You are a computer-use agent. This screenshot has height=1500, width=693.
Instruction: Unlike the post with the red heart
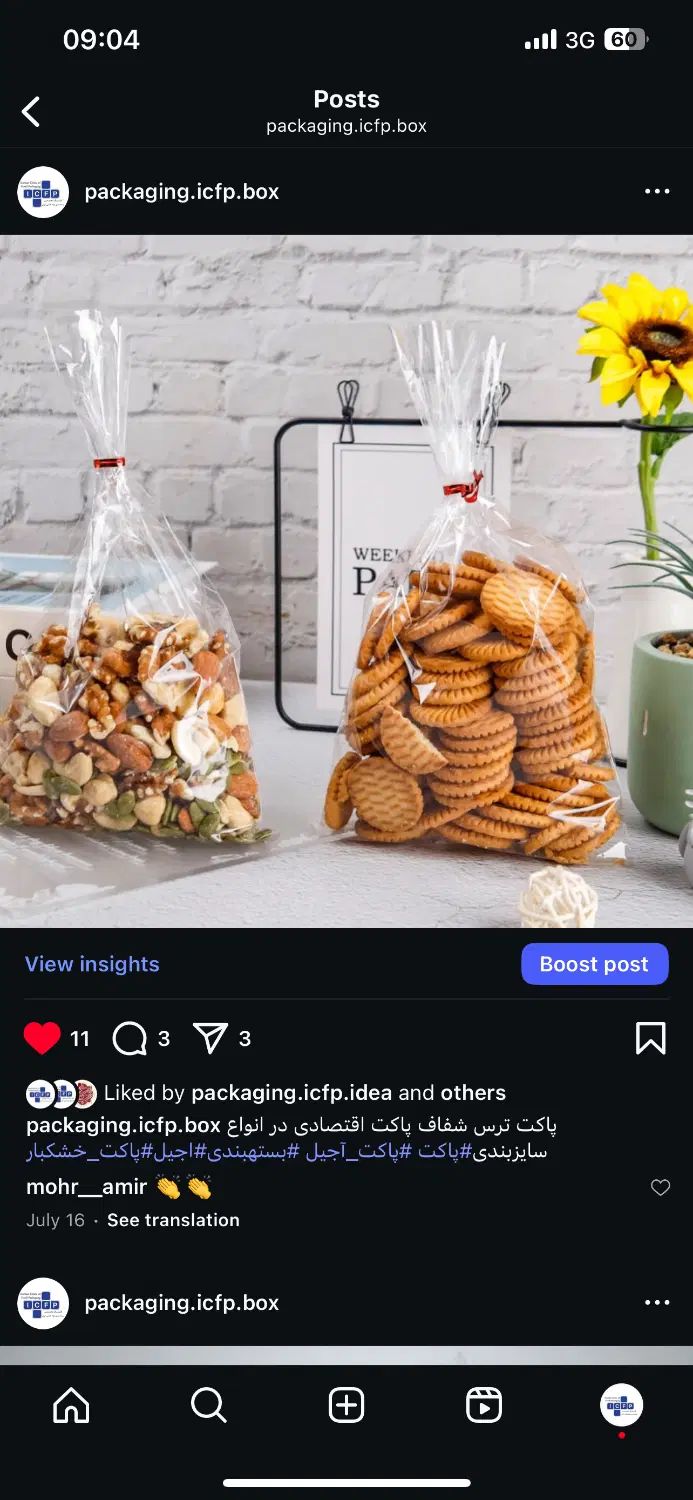42,1039
